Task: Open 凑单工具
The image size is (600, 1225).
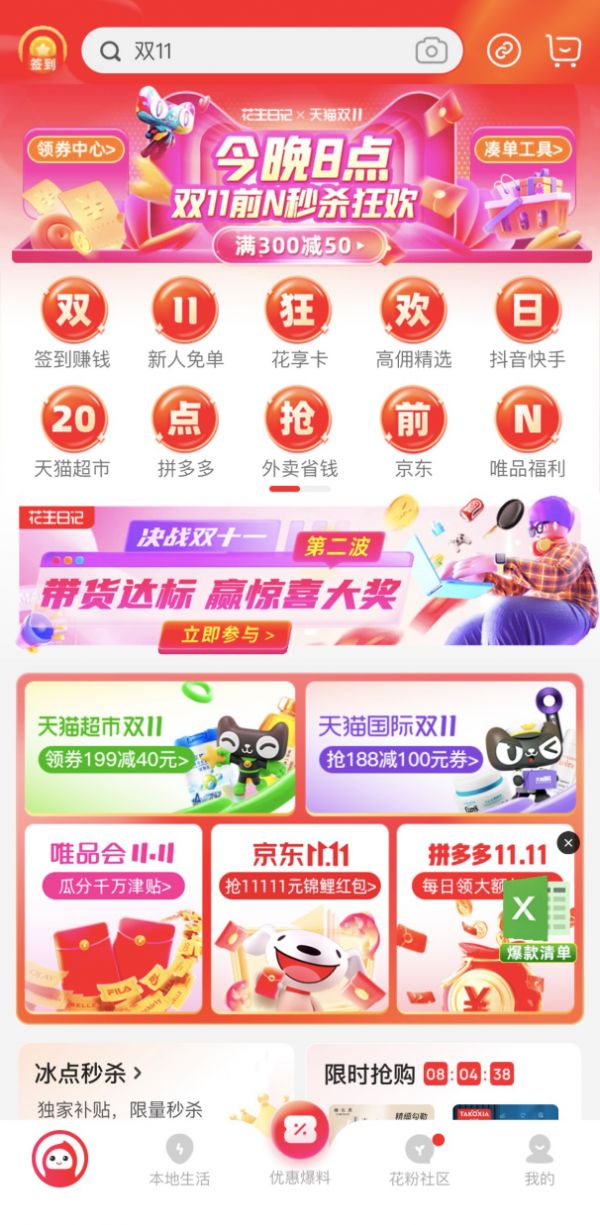Action: point(523,150)
